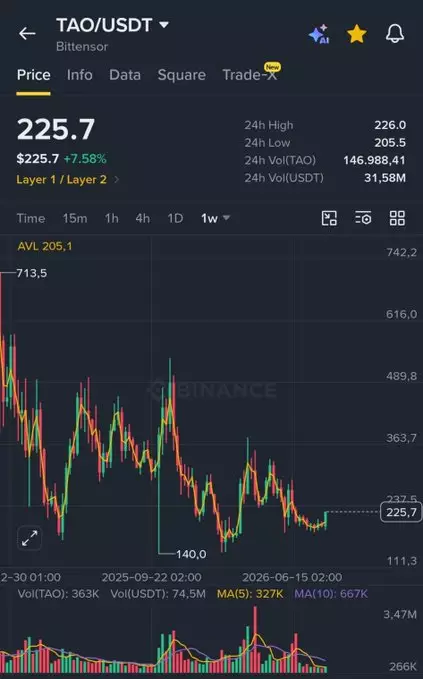Open the Layer 1 / Layer 2 category link
Viewport: 423px width, 679px height.
click(x=68, y=180)
